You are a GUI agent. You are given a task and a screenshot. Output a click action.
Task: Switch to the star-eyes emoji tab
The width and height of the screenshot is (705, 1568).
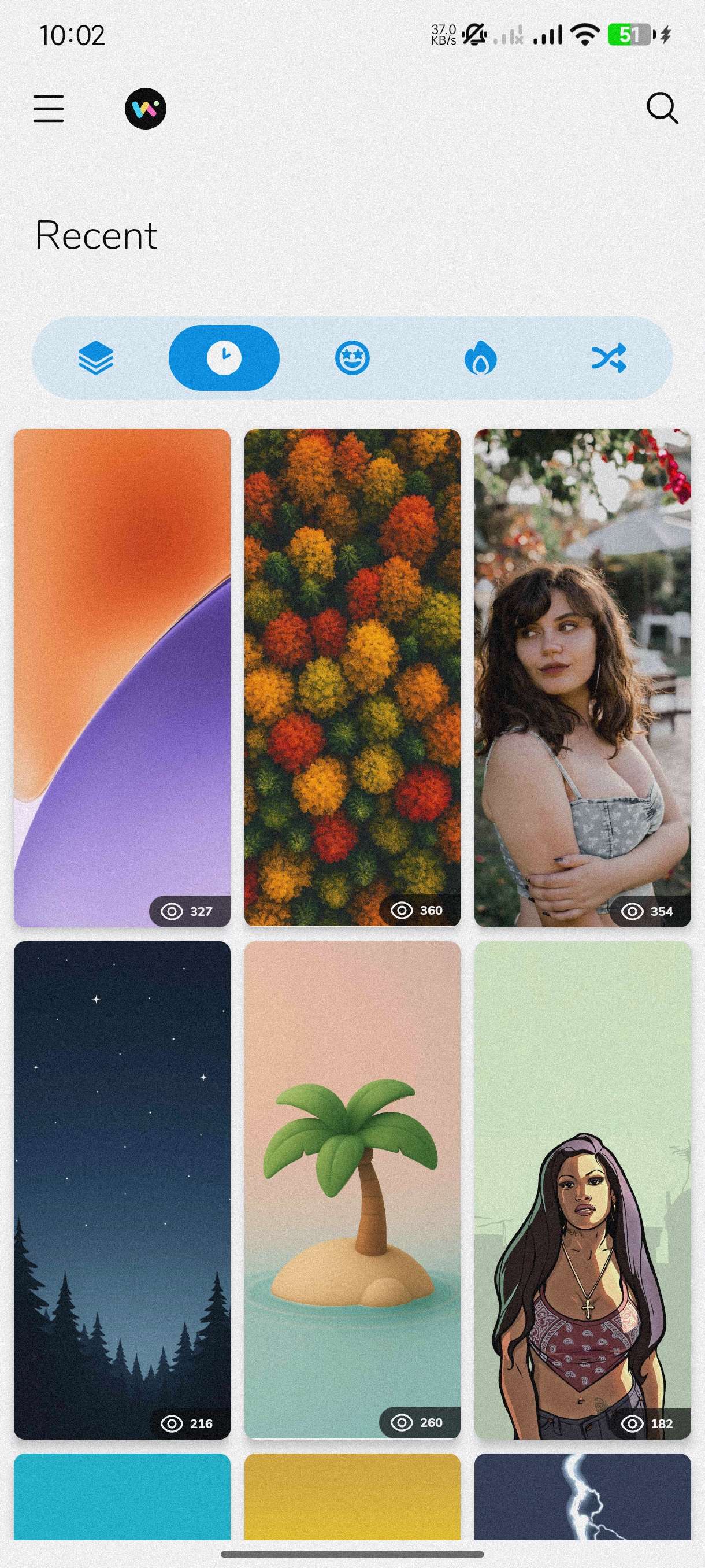[352, 358]
